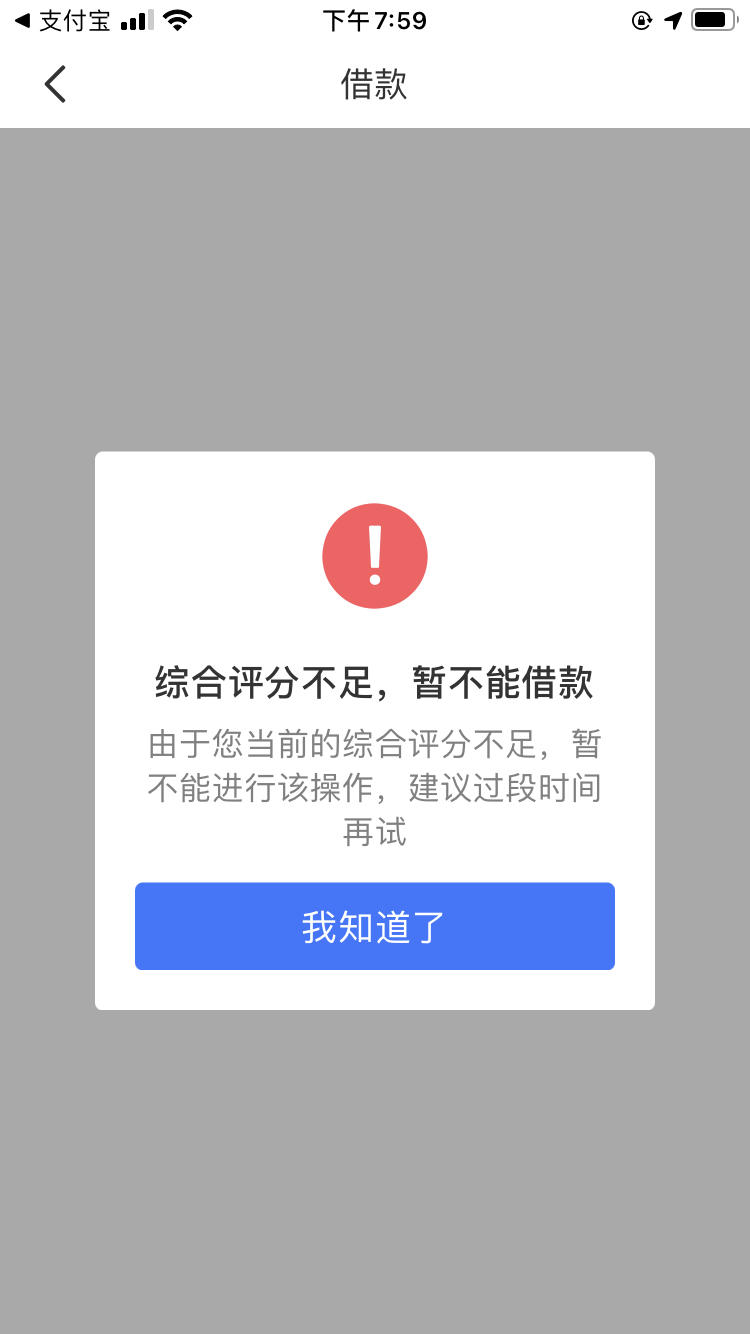This screenshot has width=750, height=1334.
Task: Tap the 借款 title in navigation bar
Action: [x=374, y=86]
